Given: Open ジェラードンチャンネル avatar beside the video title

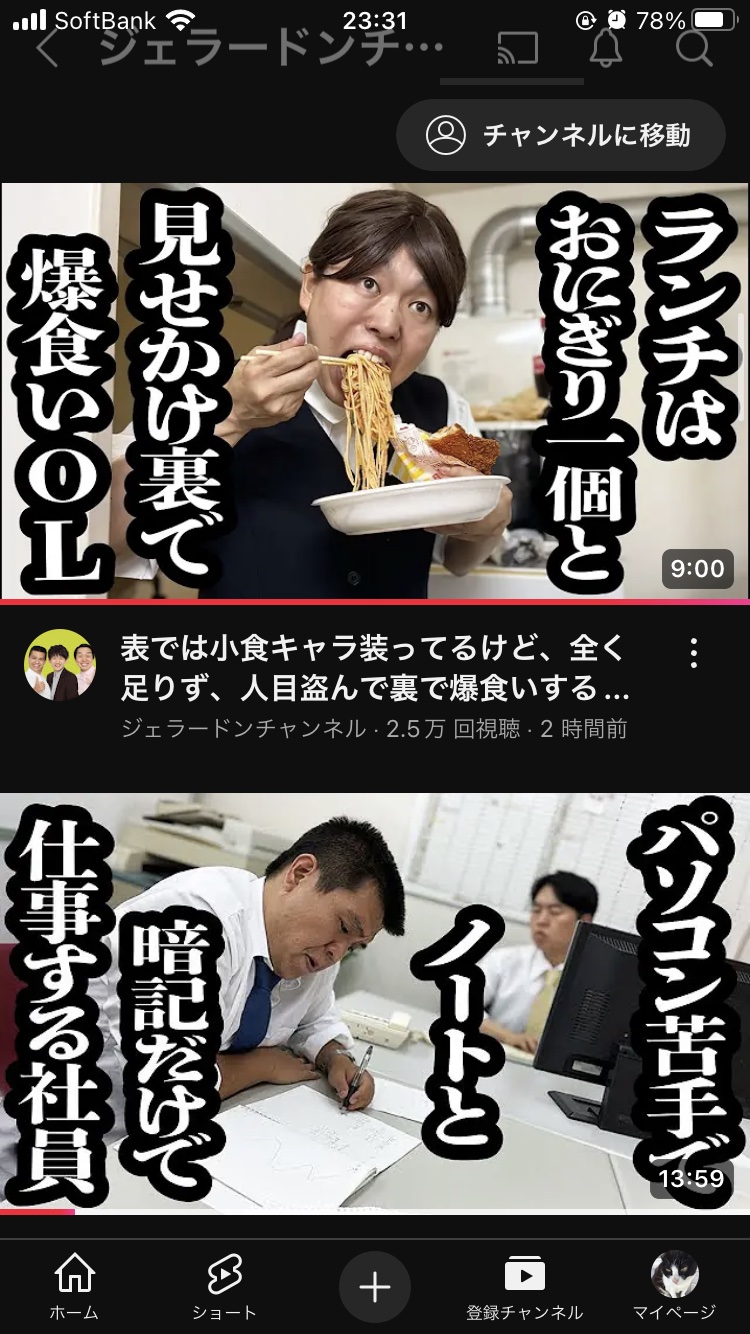Looking at the screenshot, I should pos(60,665).
